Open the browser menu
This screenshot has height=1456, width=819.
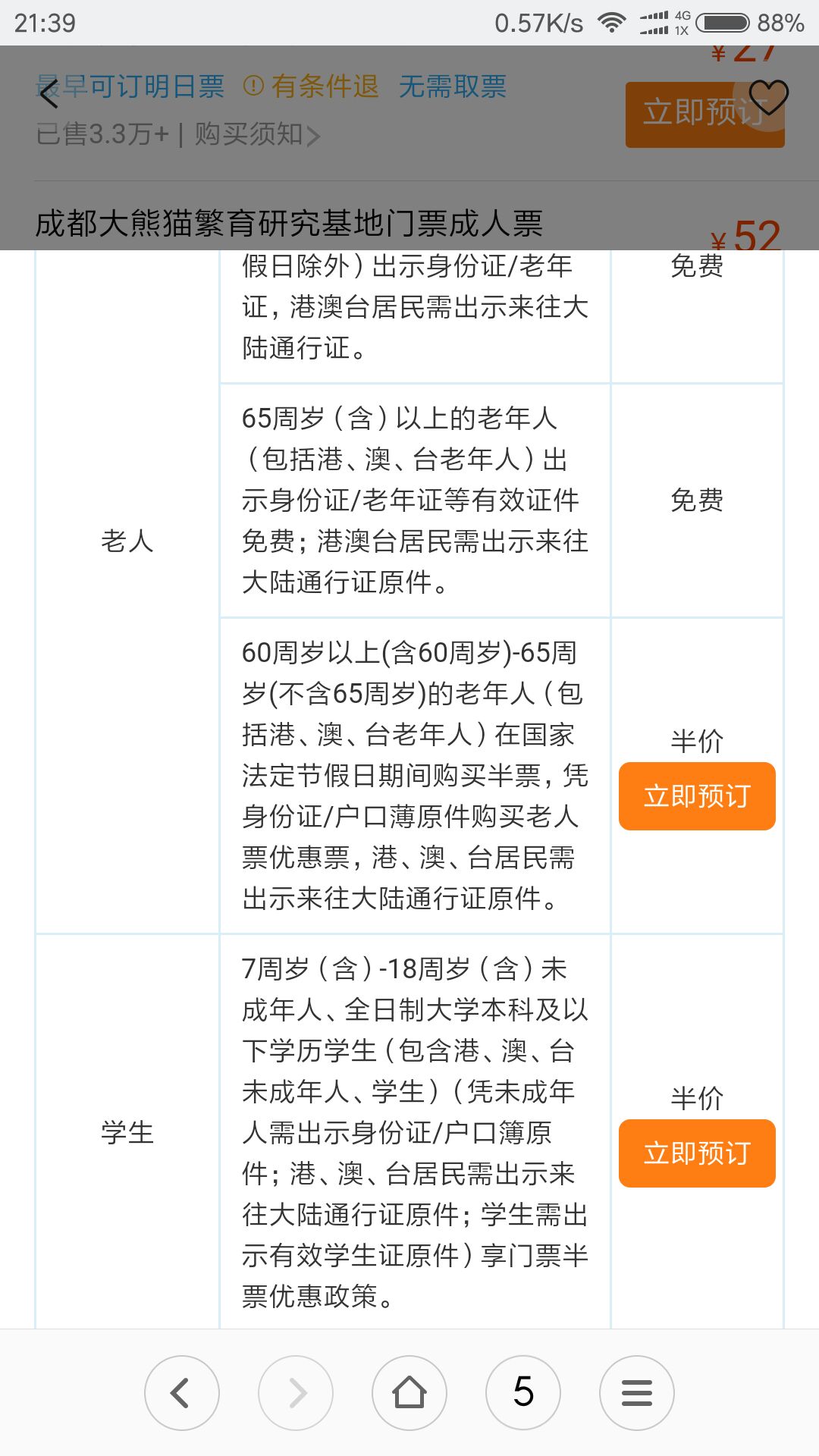coord(637,1393)
